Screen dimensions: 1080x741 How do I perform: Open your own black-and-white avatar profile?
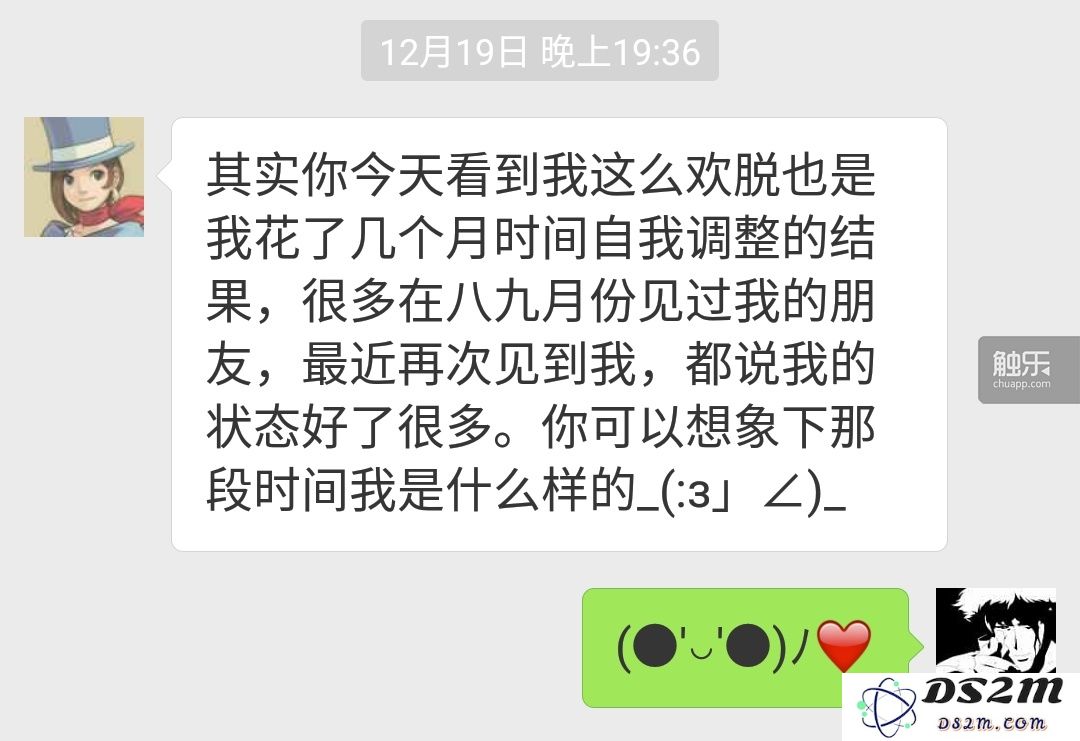[994, 630]
